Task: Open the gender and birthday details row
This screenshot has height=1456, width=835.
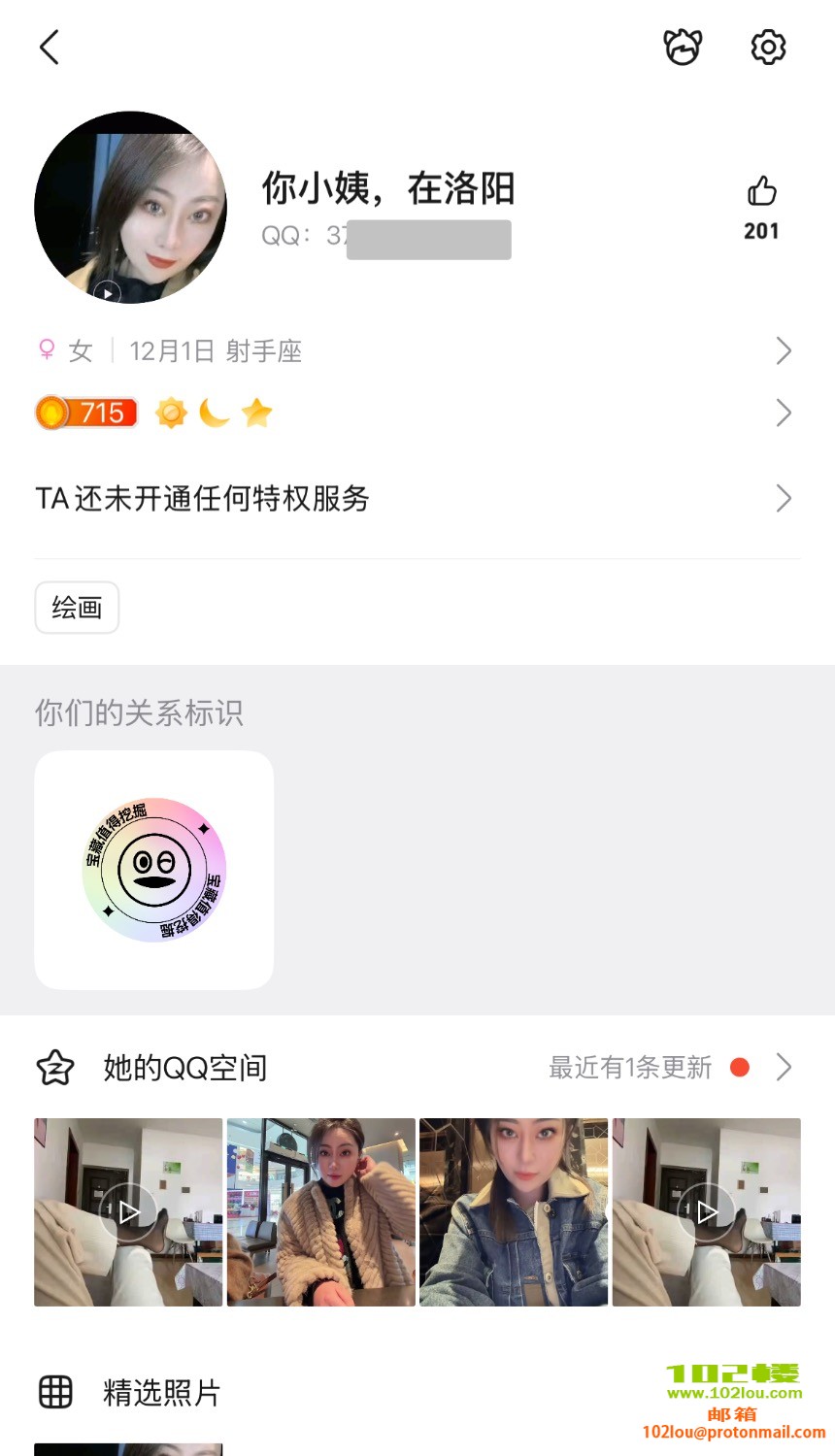Action: [416, 350]
